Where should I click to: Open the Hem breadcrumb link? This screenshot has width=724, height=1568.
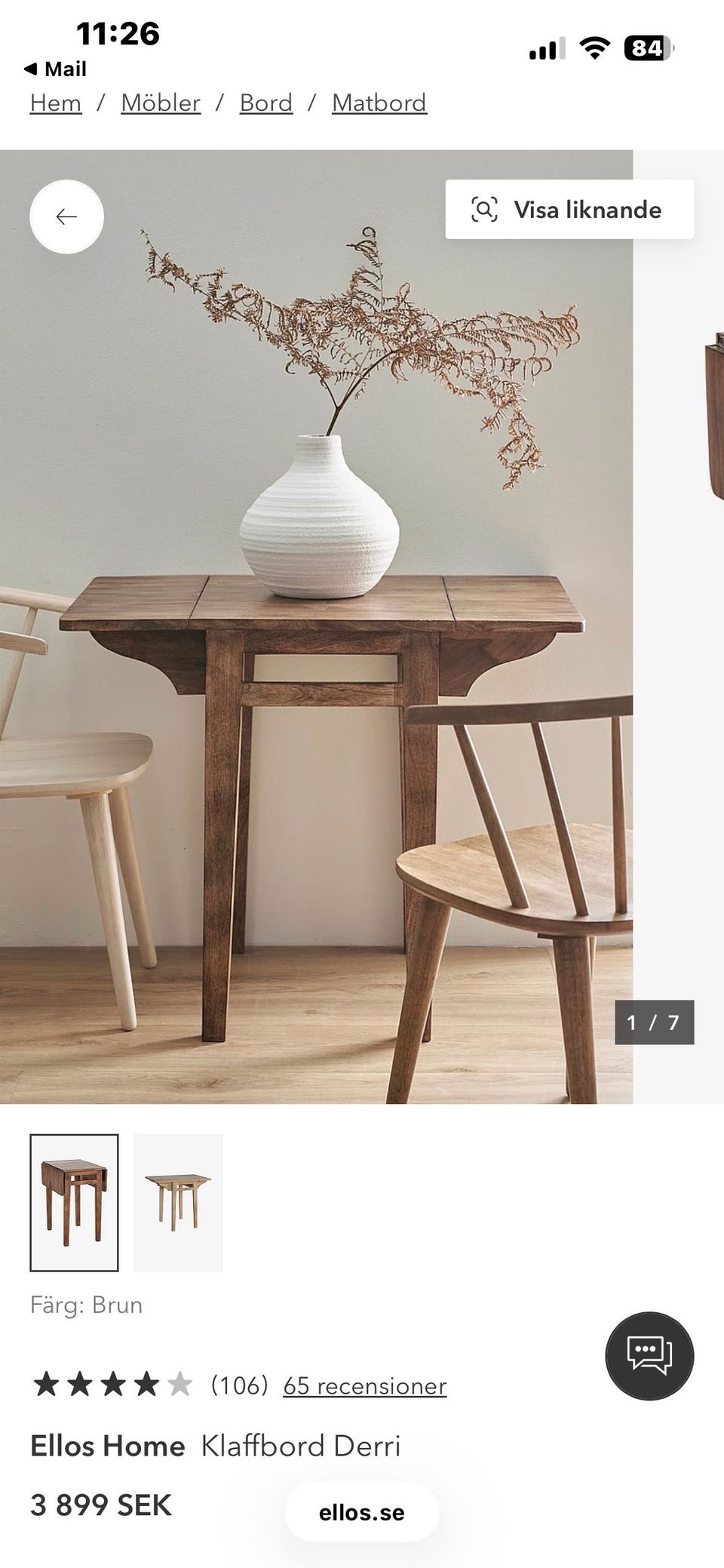tap(56, 103)
